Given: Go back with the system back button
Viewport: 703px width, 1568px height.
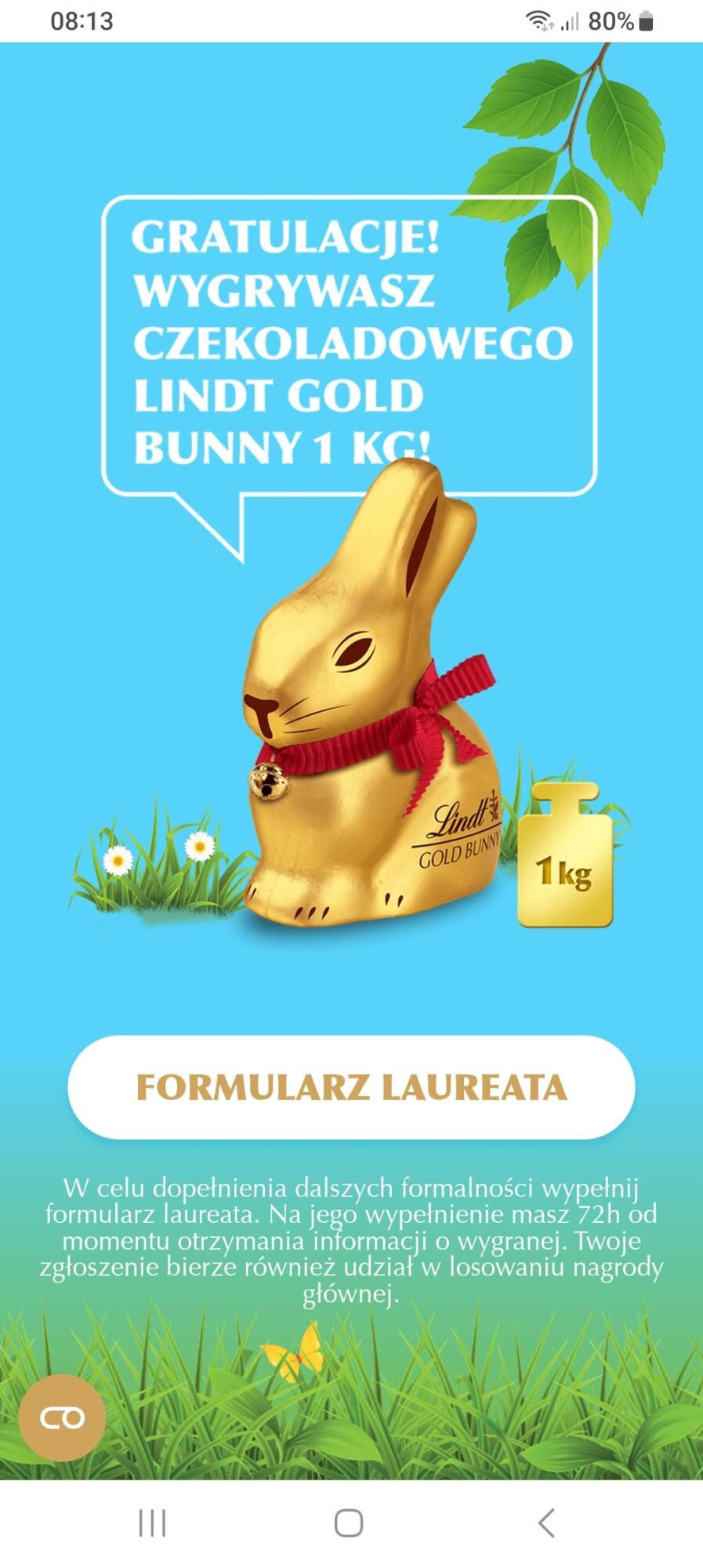Looking at the screenshot, I should 546,1523.
